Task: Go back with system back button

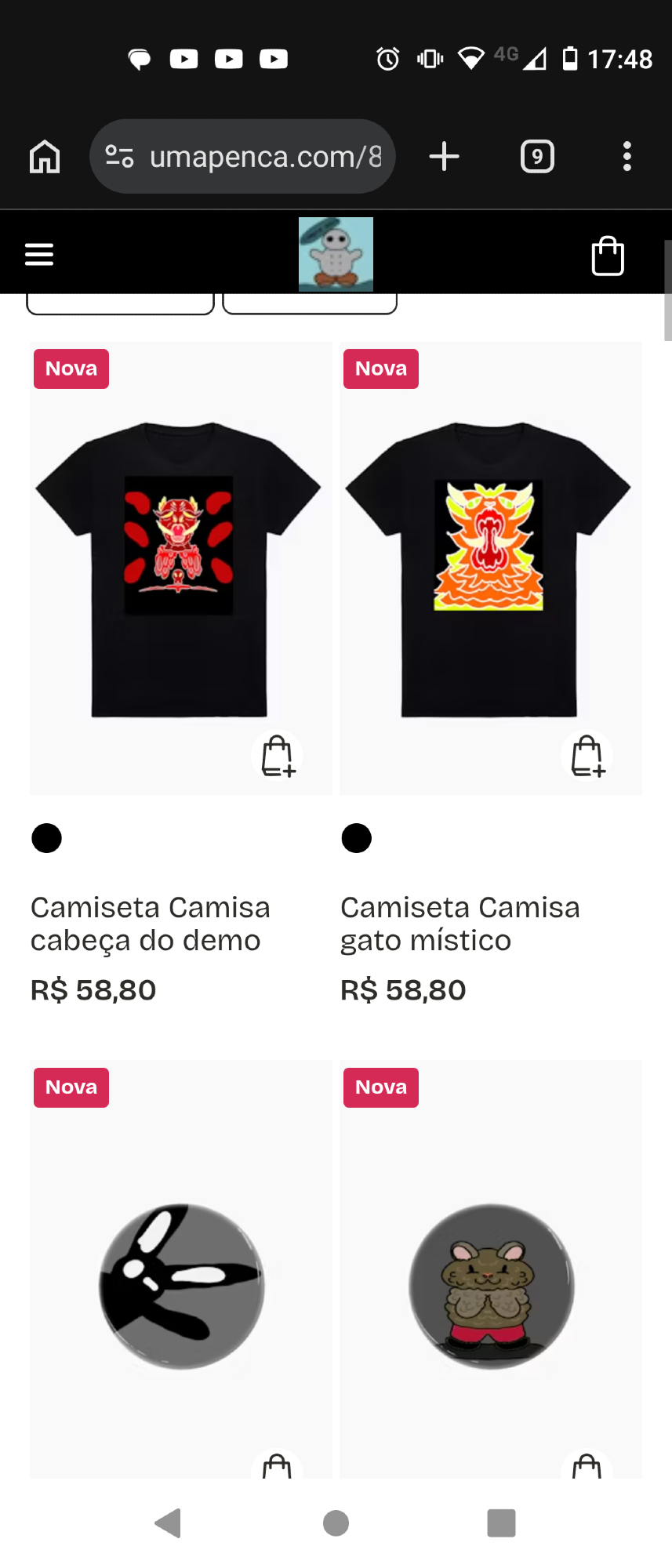Action: click(168, 1523)
